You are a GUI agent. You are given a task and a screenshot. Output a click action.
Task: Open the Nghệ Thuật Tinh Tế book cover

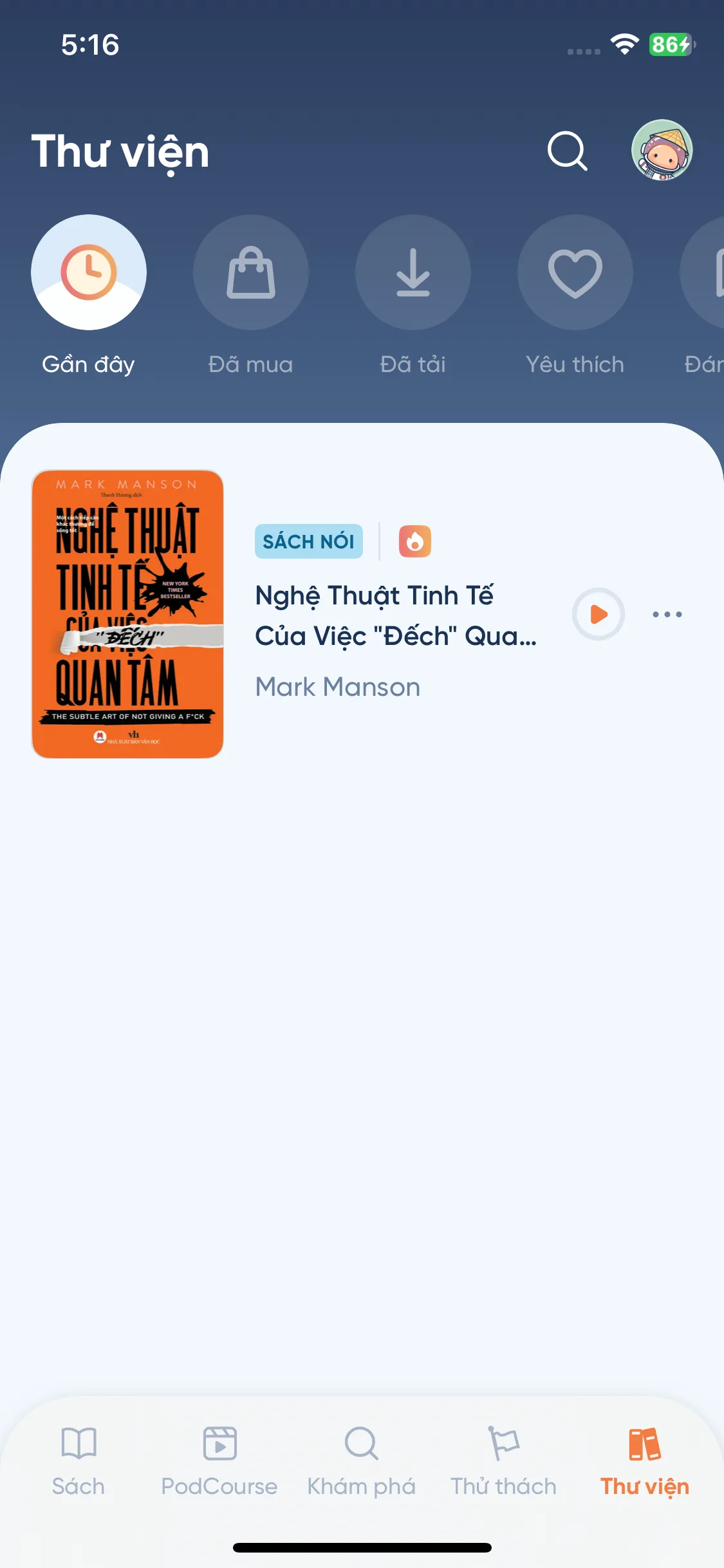click(x=127, y=613)
